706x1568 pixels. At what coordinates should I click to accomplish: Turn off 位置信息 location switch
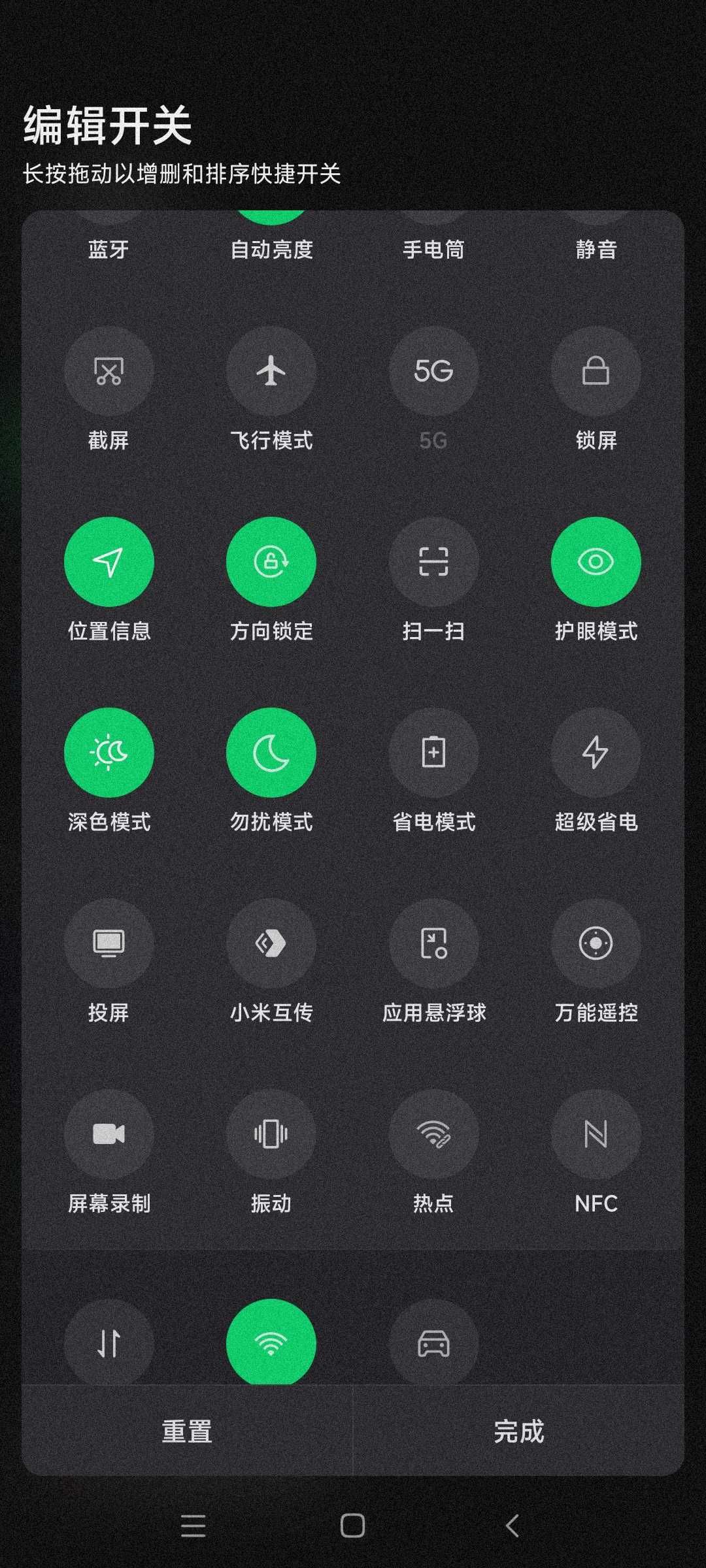[109, 563]
